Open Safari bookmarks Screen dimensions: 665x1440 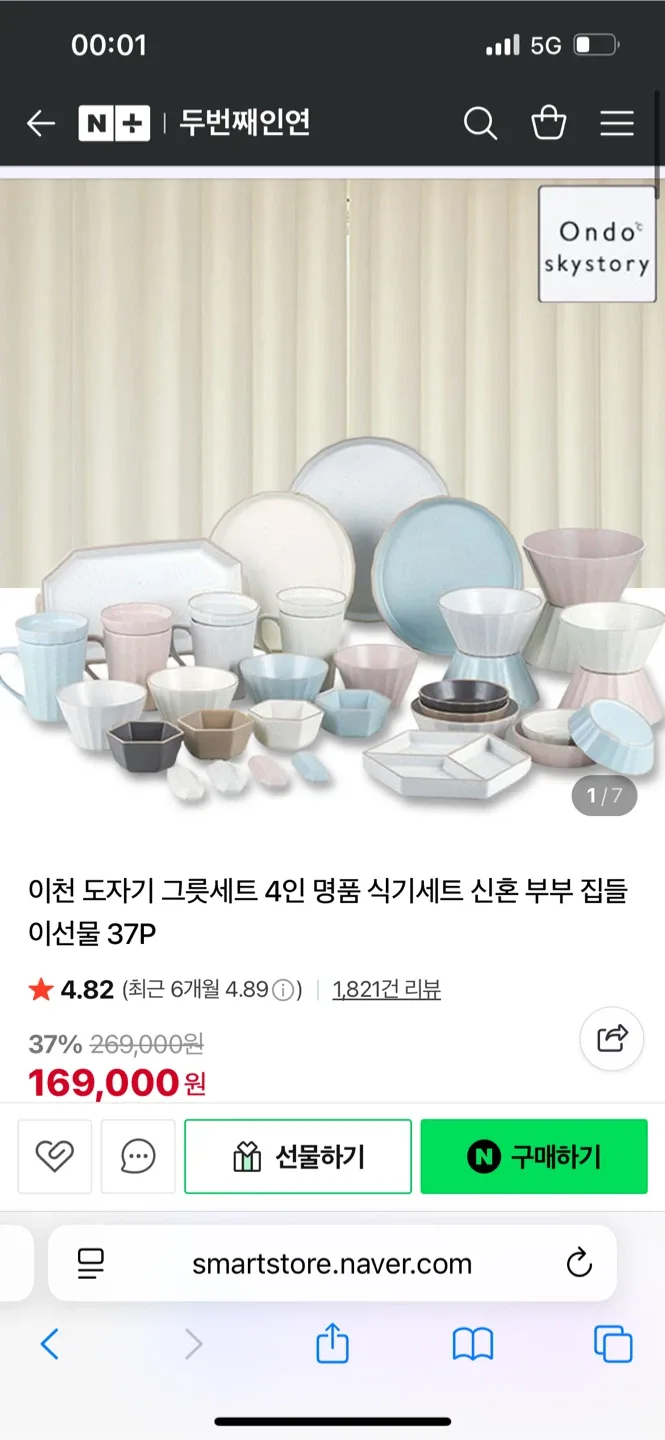pos(473,1344)
